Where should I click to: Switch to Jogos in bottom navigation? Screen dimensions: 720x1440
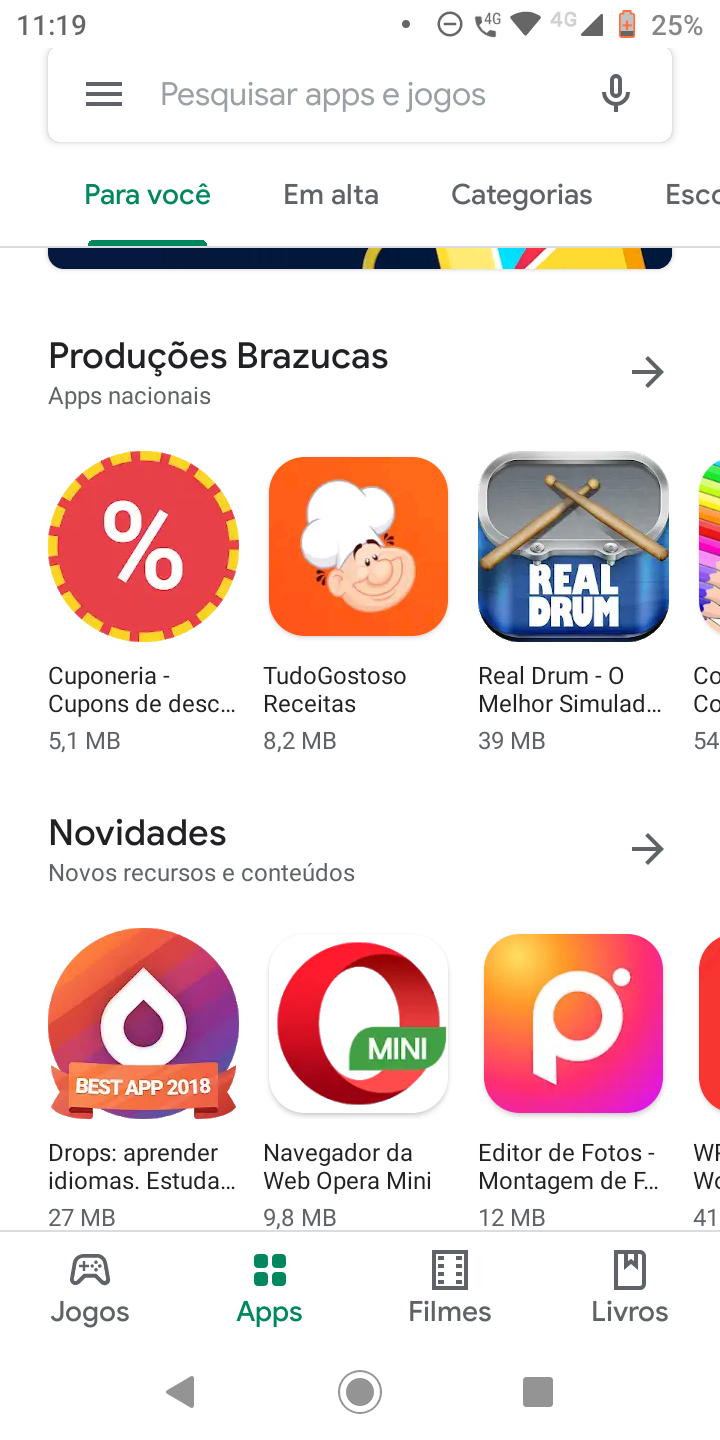(x=90, y=1289)
